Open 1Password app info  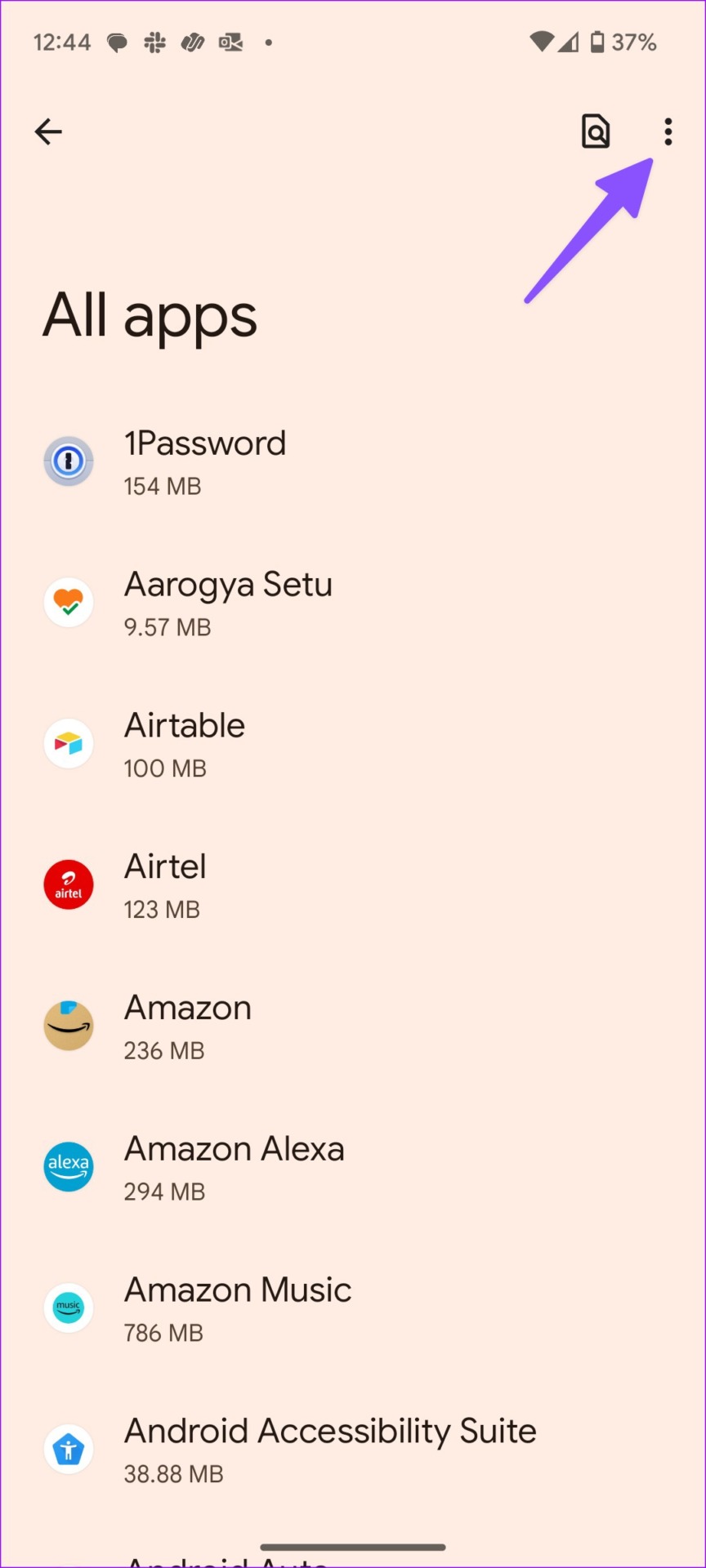point(353,461)
